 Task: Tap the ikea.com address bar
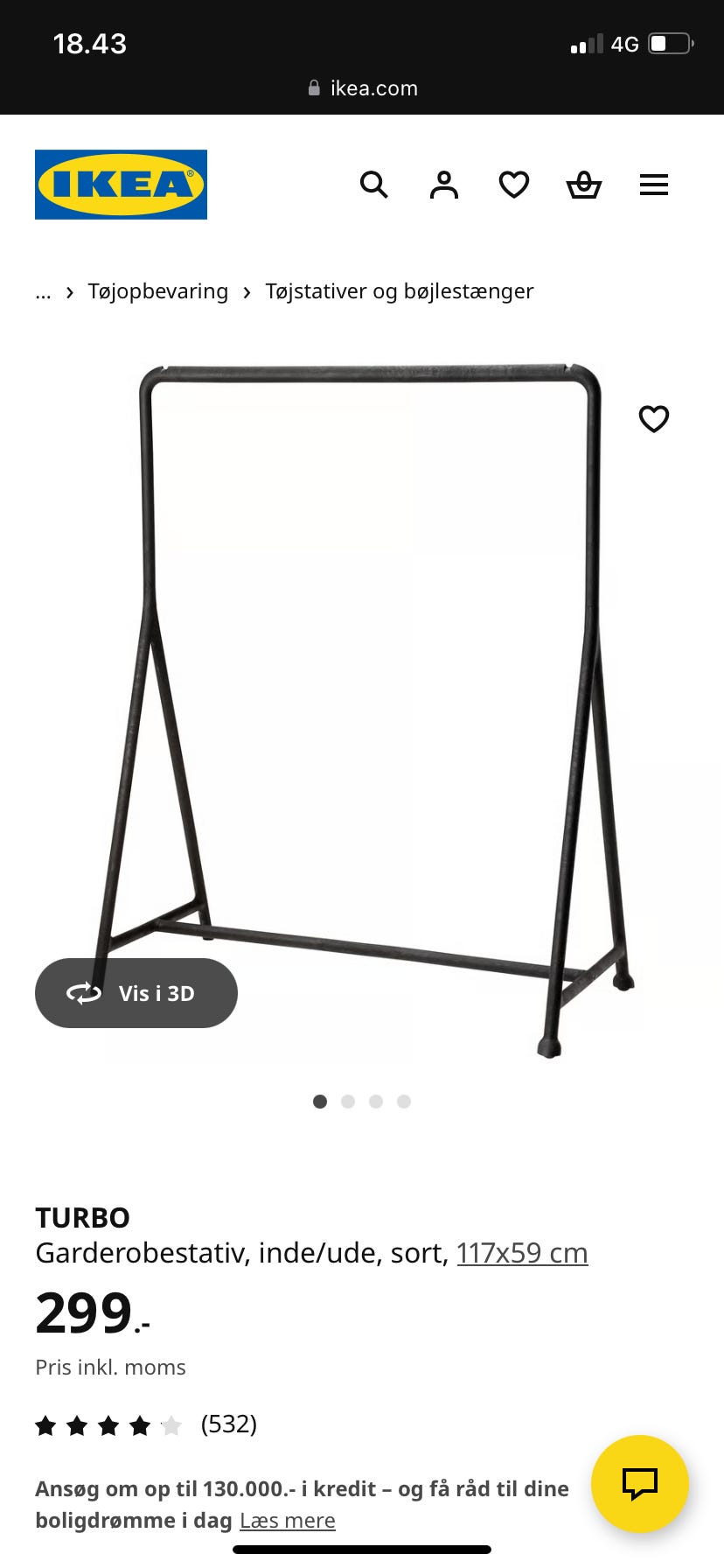tap(362, 88)
